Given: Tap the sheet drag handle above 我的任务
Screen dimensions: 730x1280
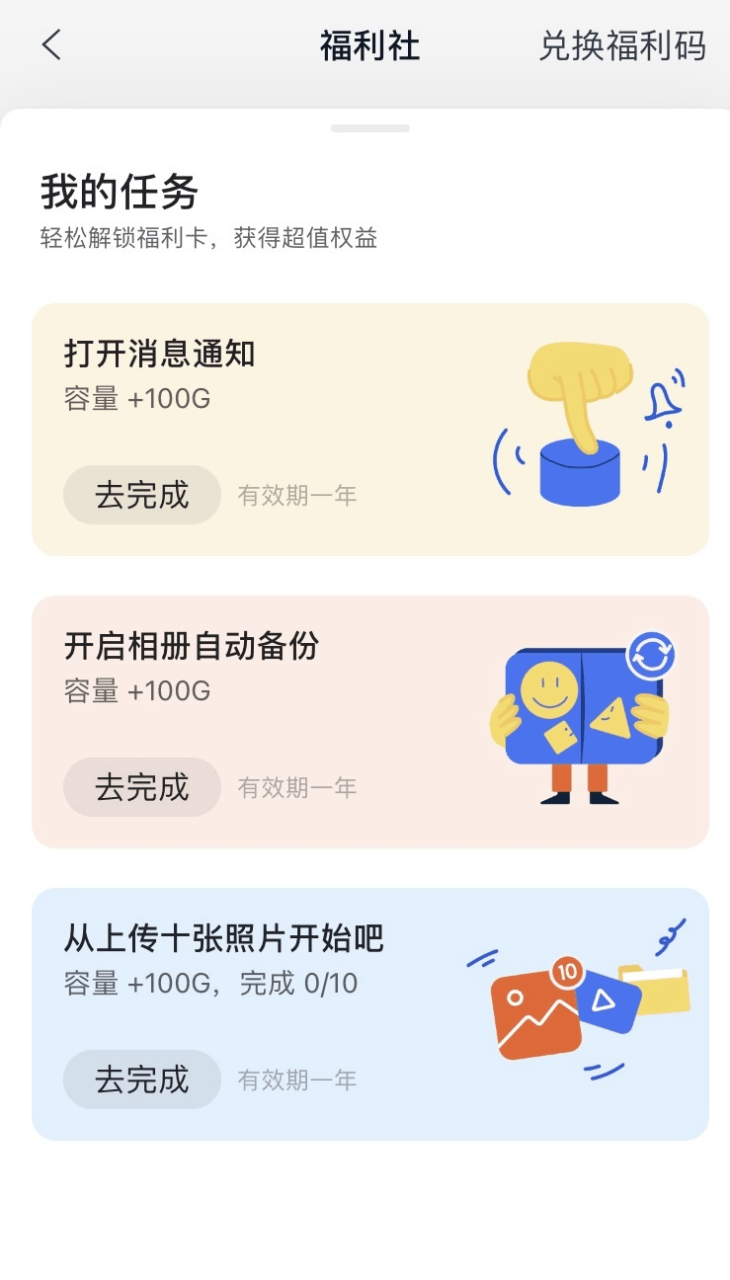Looking at the screenshot, I should 370,128.
